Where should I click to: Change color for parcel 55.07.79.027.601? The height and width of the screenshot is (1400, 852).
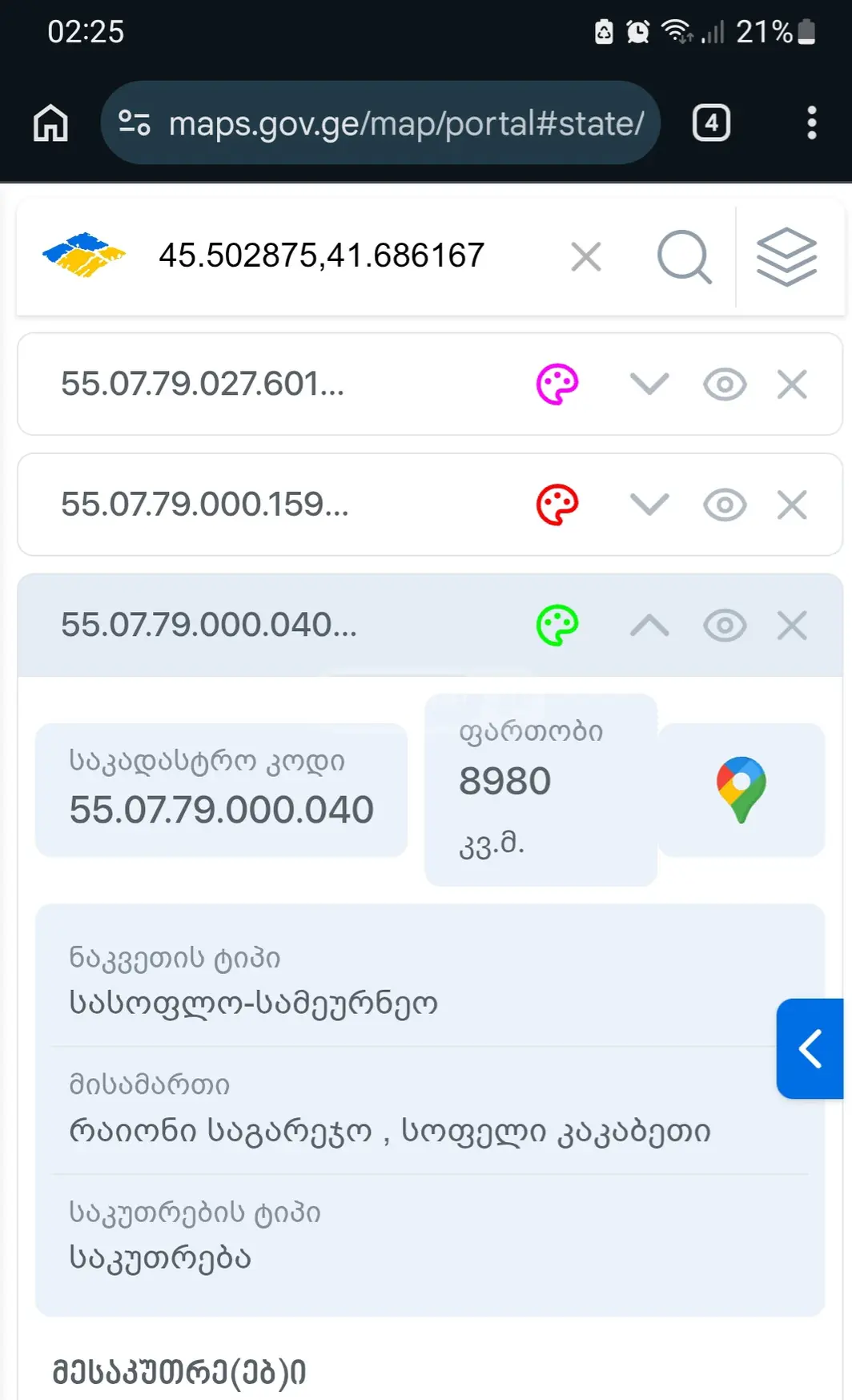[557, 384]
